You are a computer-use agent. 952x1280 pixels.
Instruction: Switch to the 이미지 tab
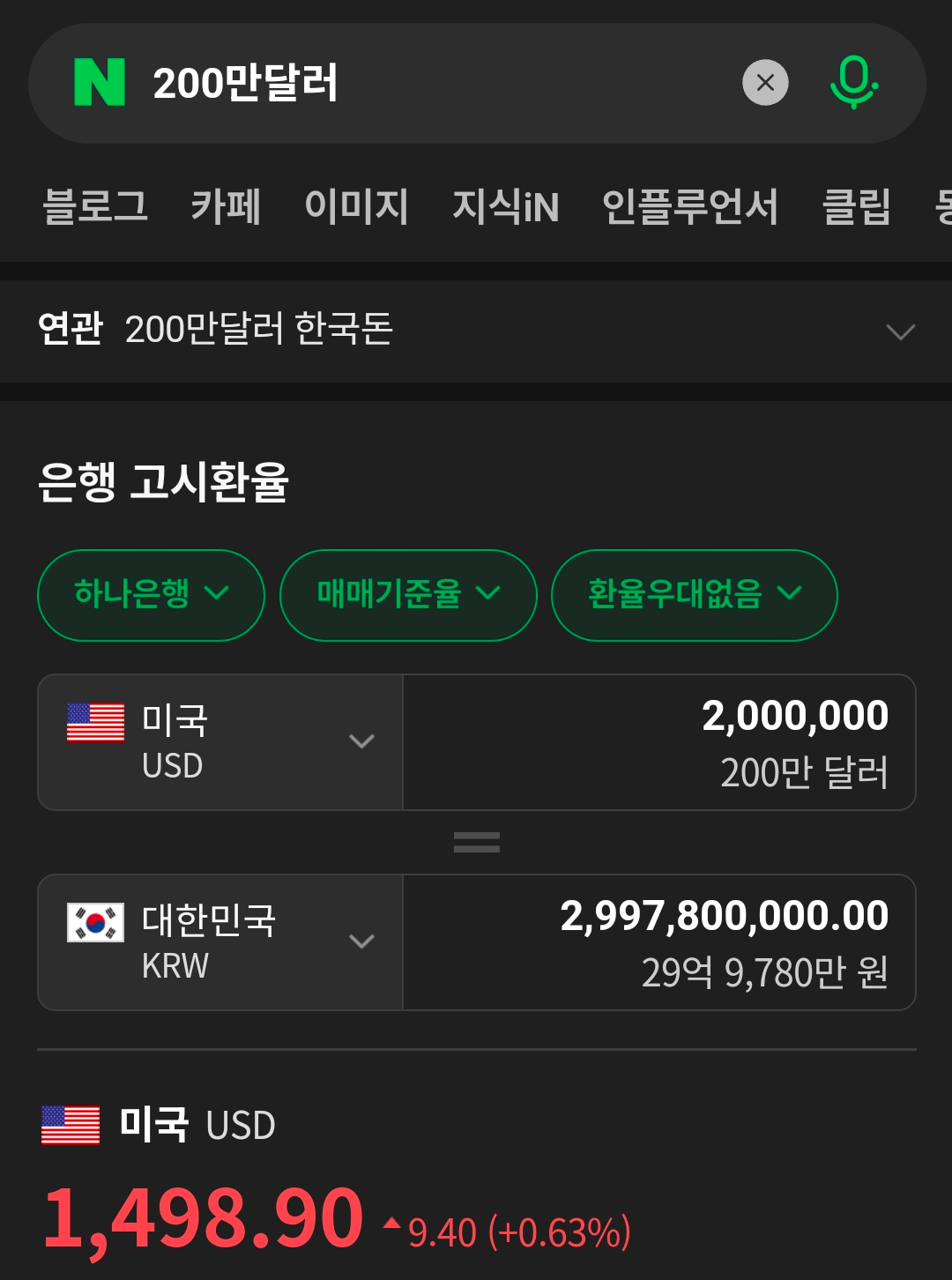(356, 207)
